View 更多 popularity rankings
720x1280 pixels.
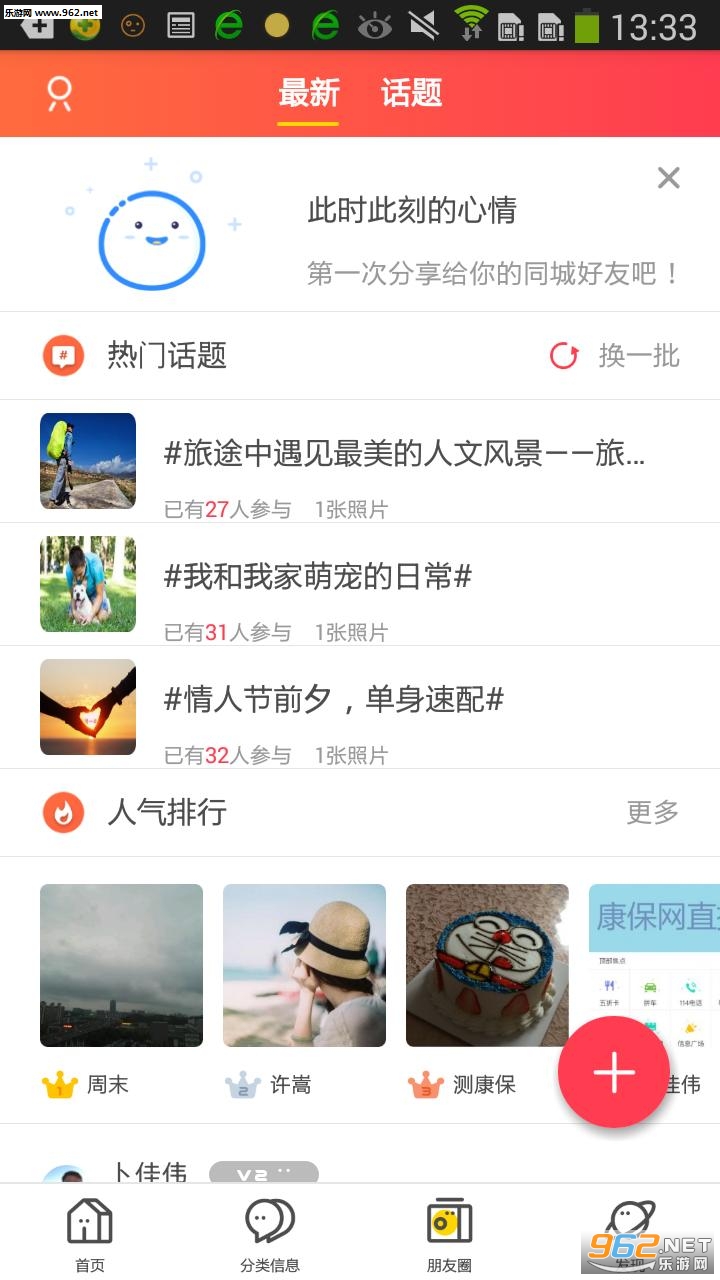[x=652, y=812]
